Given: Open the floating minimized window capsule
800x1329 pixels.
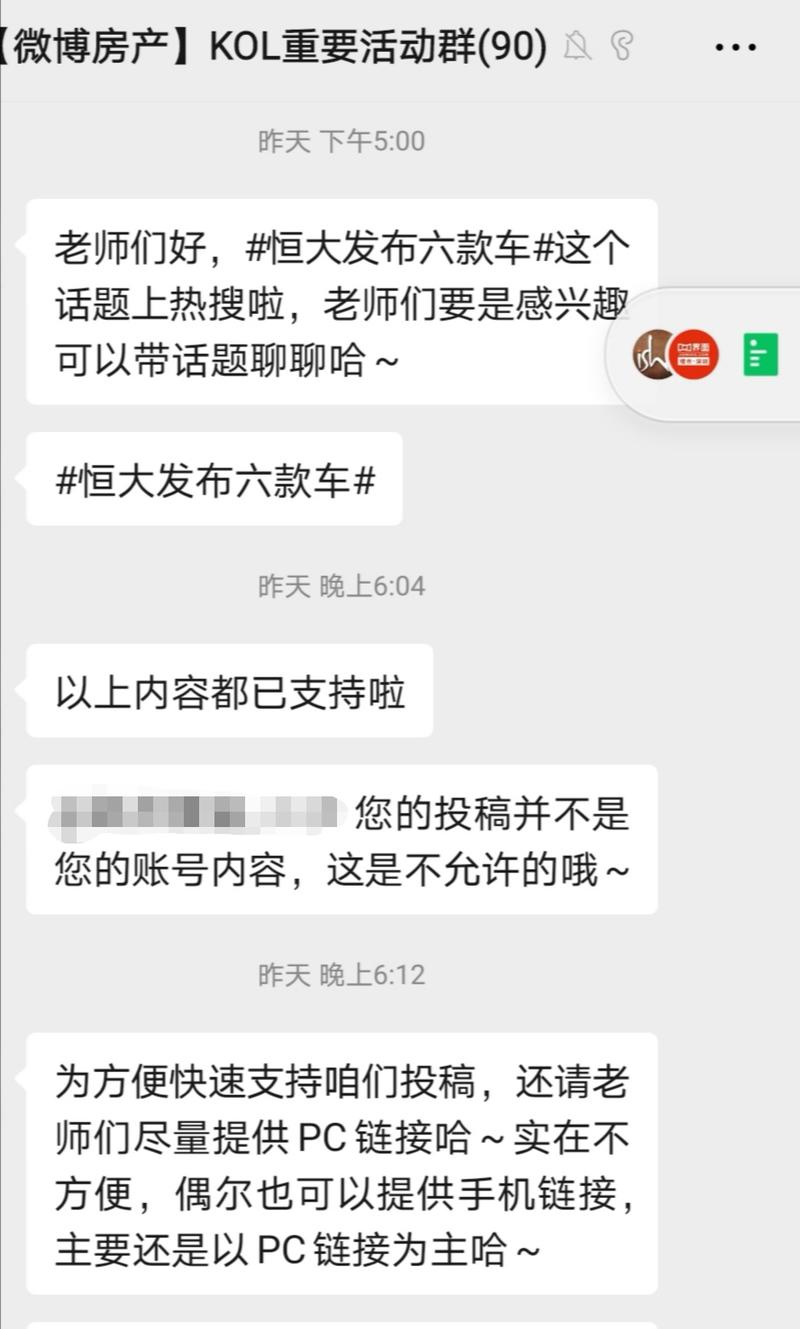Looking at the screenshot, I should pos(705,355).
